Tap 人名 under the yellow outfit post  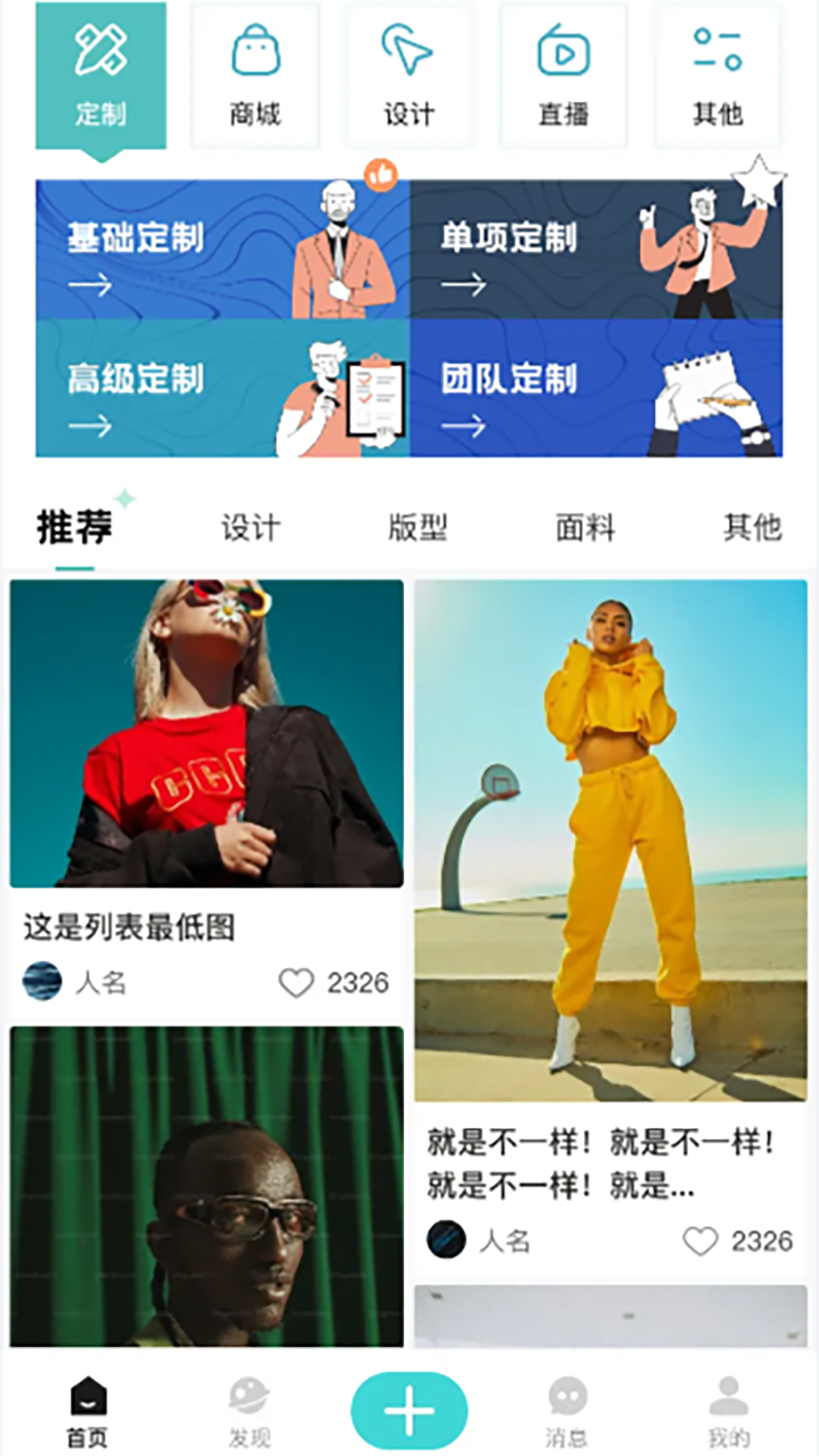click(504, 1241)
